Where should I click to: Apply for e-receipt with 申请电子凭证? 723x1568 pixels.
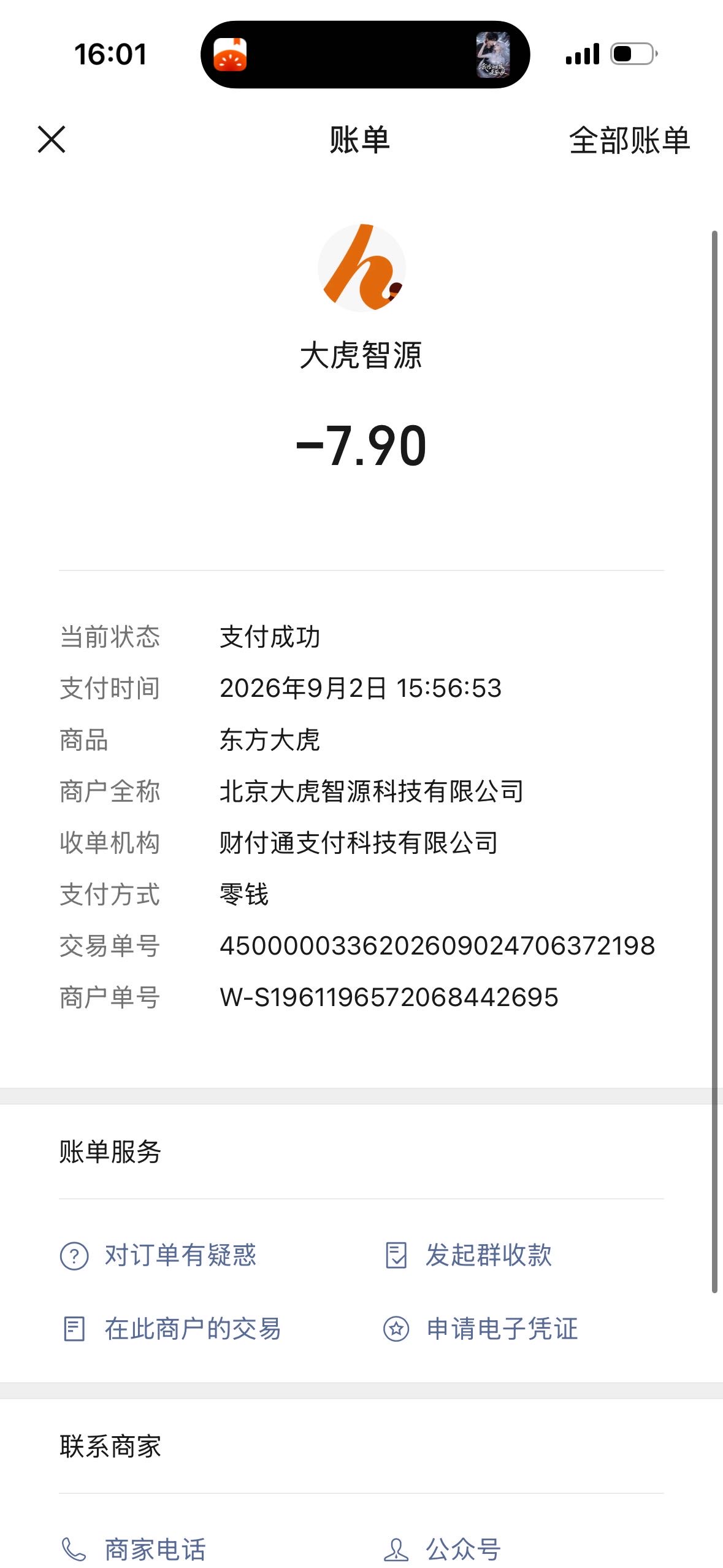click(x=481, y=1329)
